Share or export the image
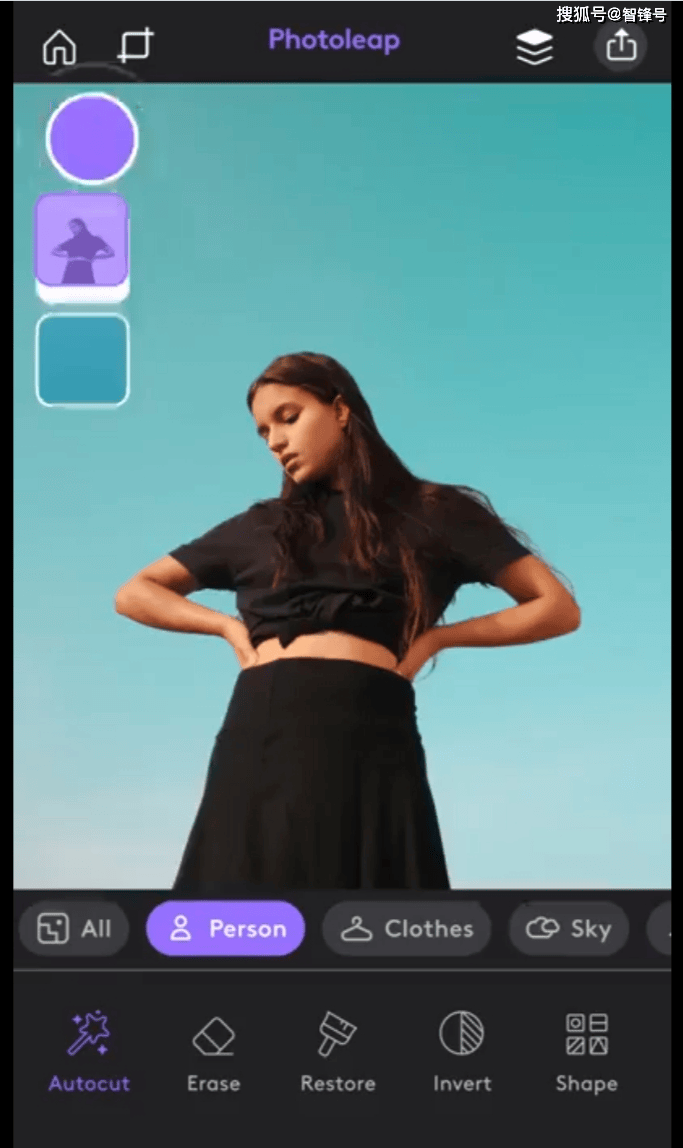The image size is (683, 1148). pos(621,45)
